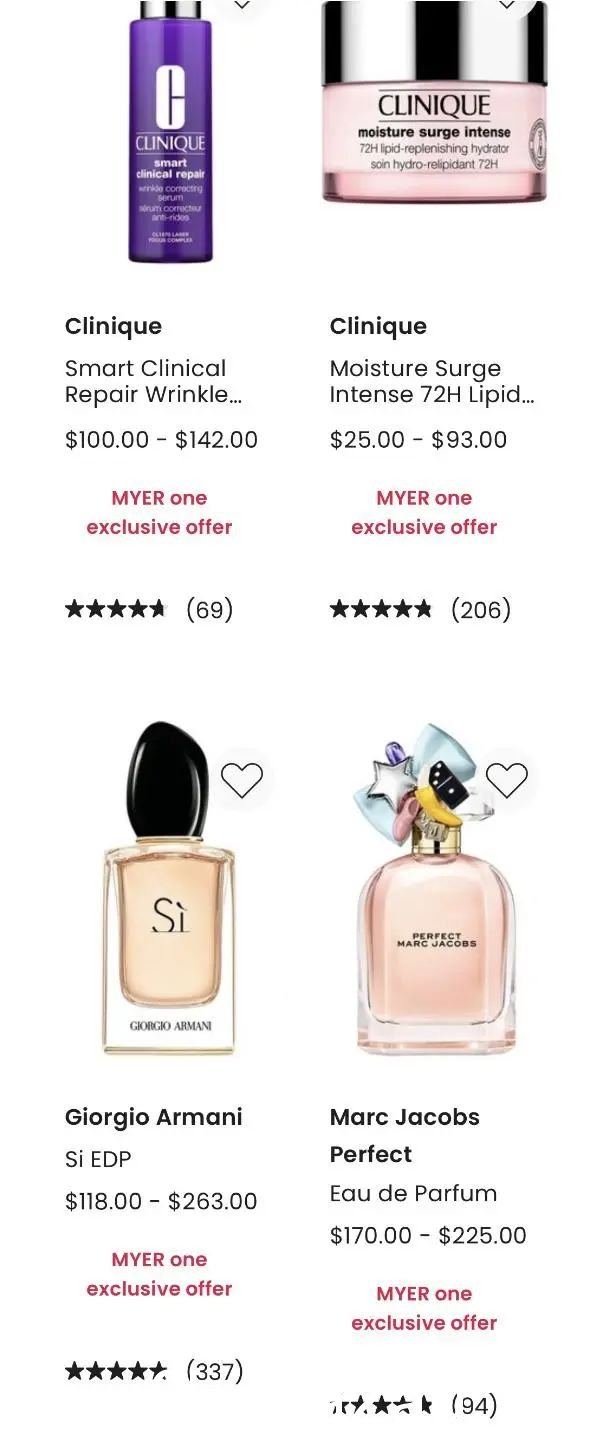Viewport: 614px width, 1429px height.
Task: View Marc Jacobs Perfect Eau de Parfum
Action: [x=435, y=890]
